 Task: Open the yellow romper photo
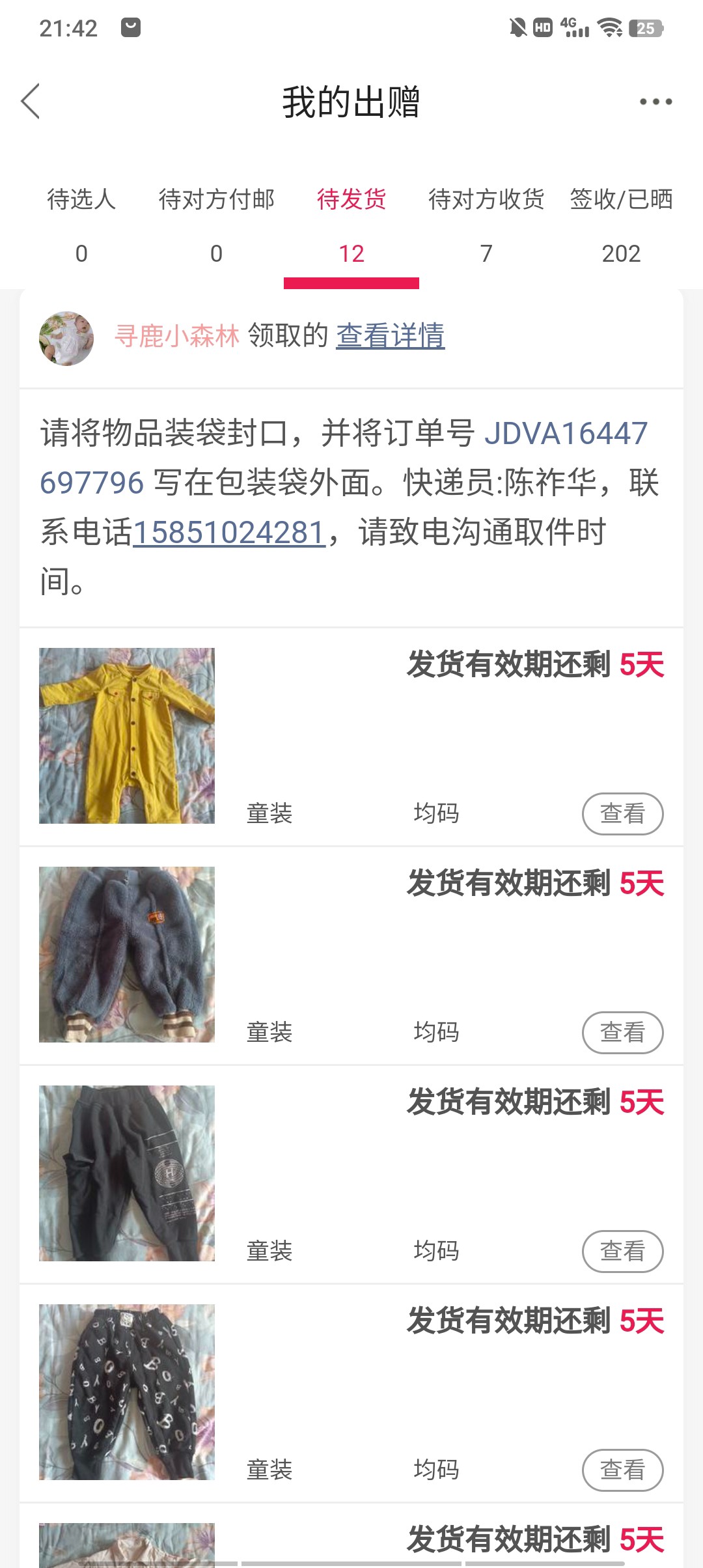(127, 736)
